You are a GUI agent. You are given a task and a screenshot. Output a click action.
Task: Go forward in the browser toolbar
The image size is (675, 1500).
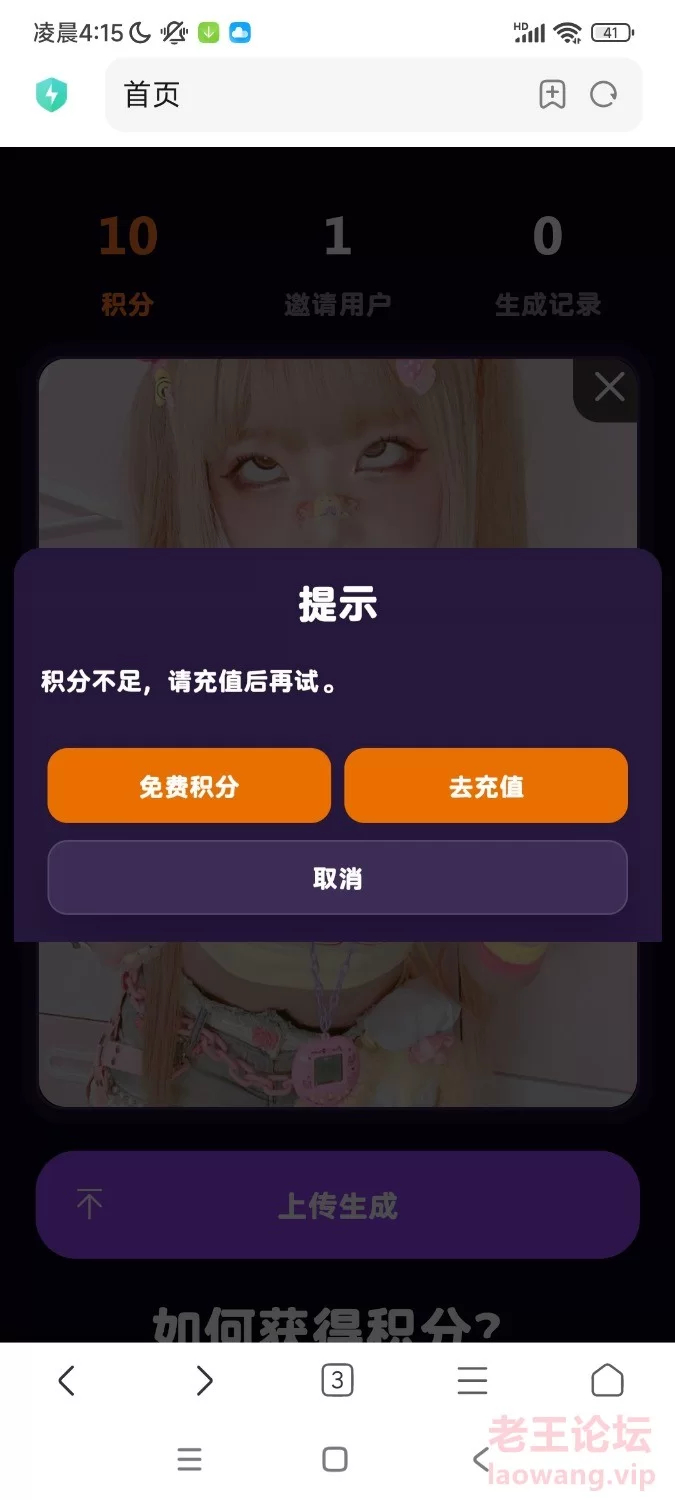204,1381
